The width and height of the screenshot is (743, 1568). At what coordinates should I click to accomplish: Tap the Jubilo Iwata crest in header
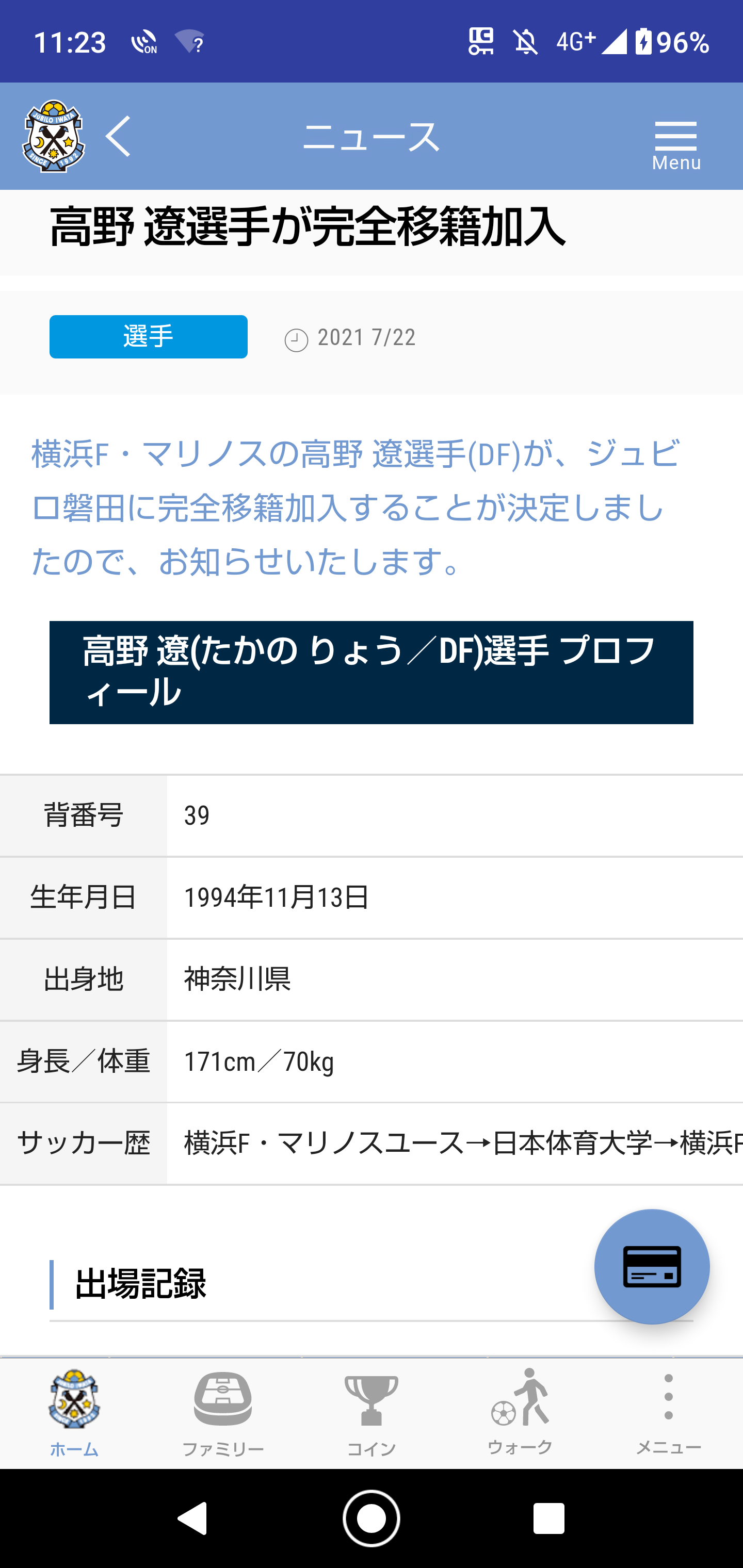tap(54, 136)
